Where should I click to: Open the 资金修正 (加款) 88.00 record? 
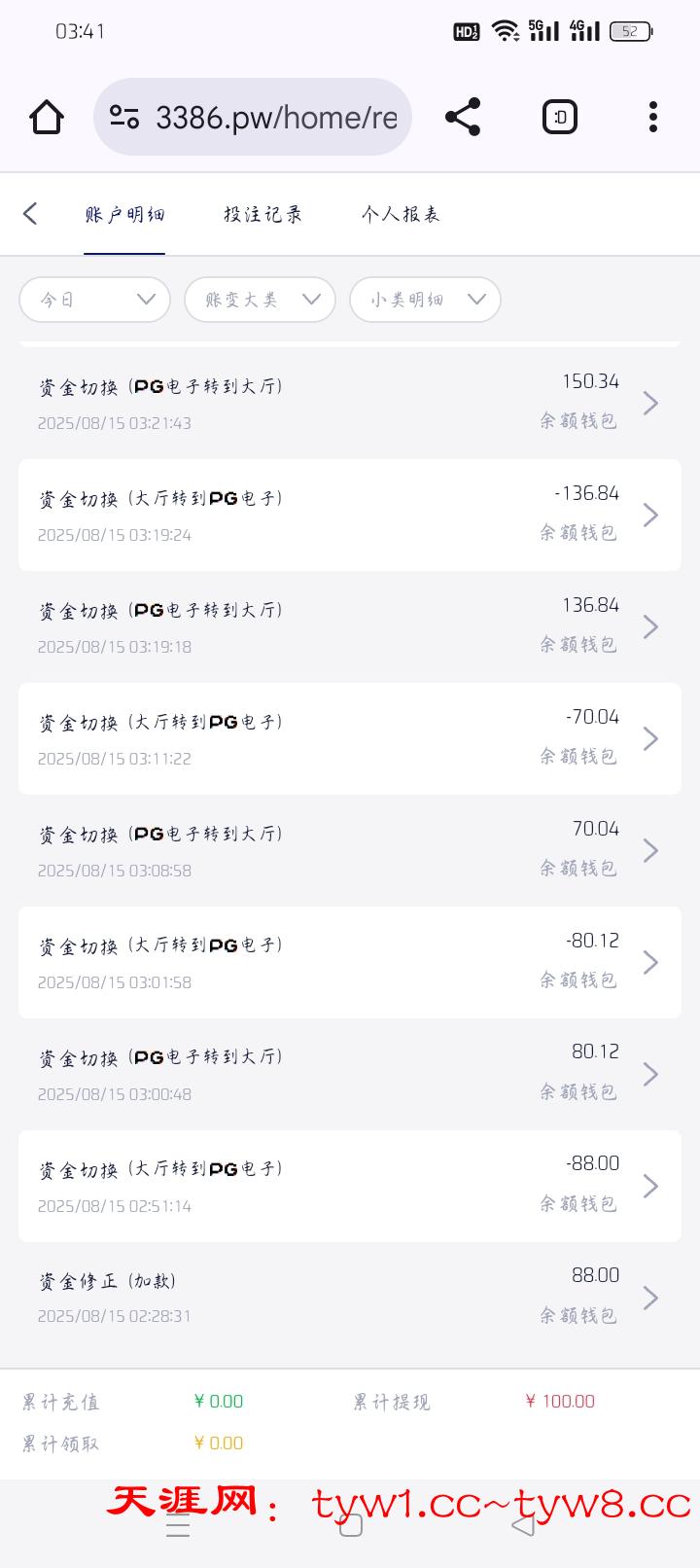pos(350,1298)
